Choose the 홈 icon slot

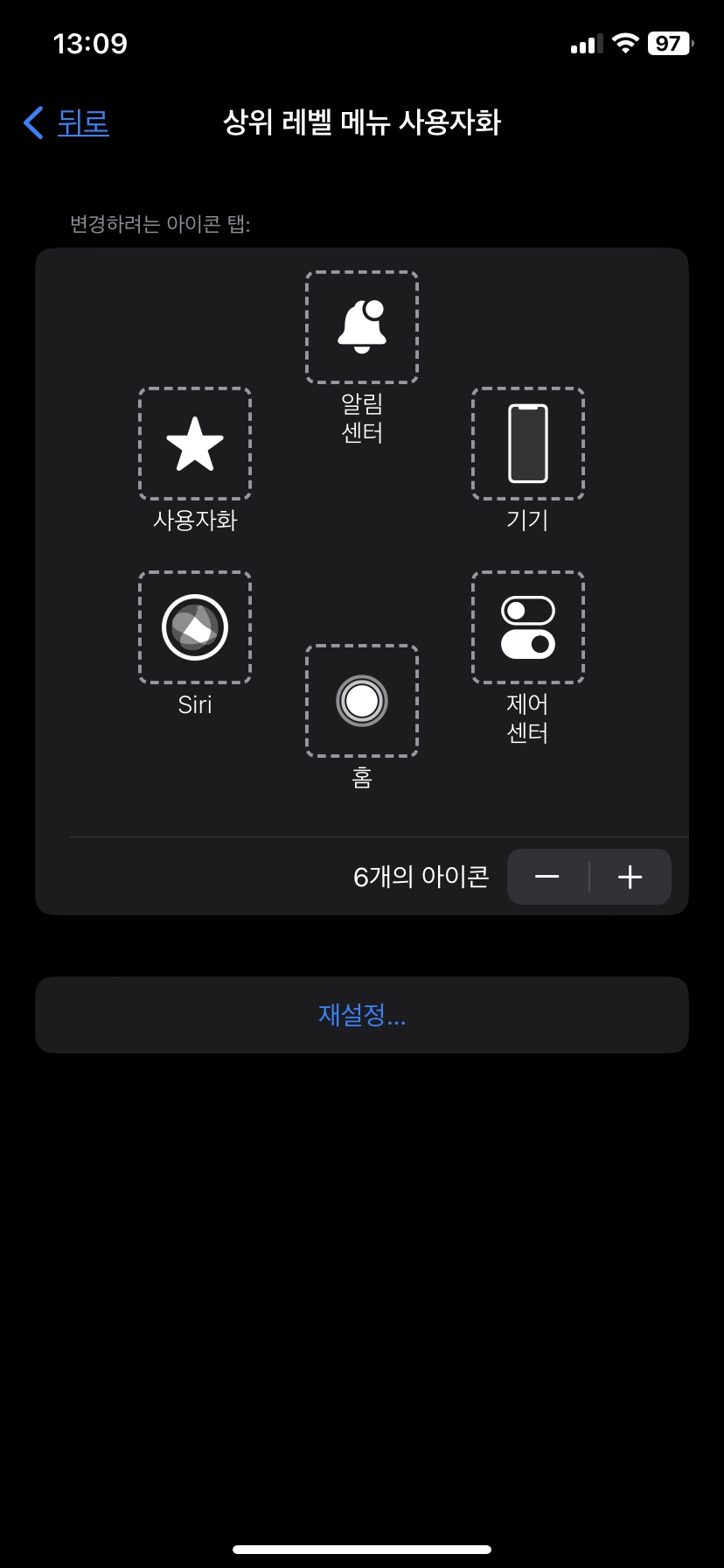coord(362,701)
